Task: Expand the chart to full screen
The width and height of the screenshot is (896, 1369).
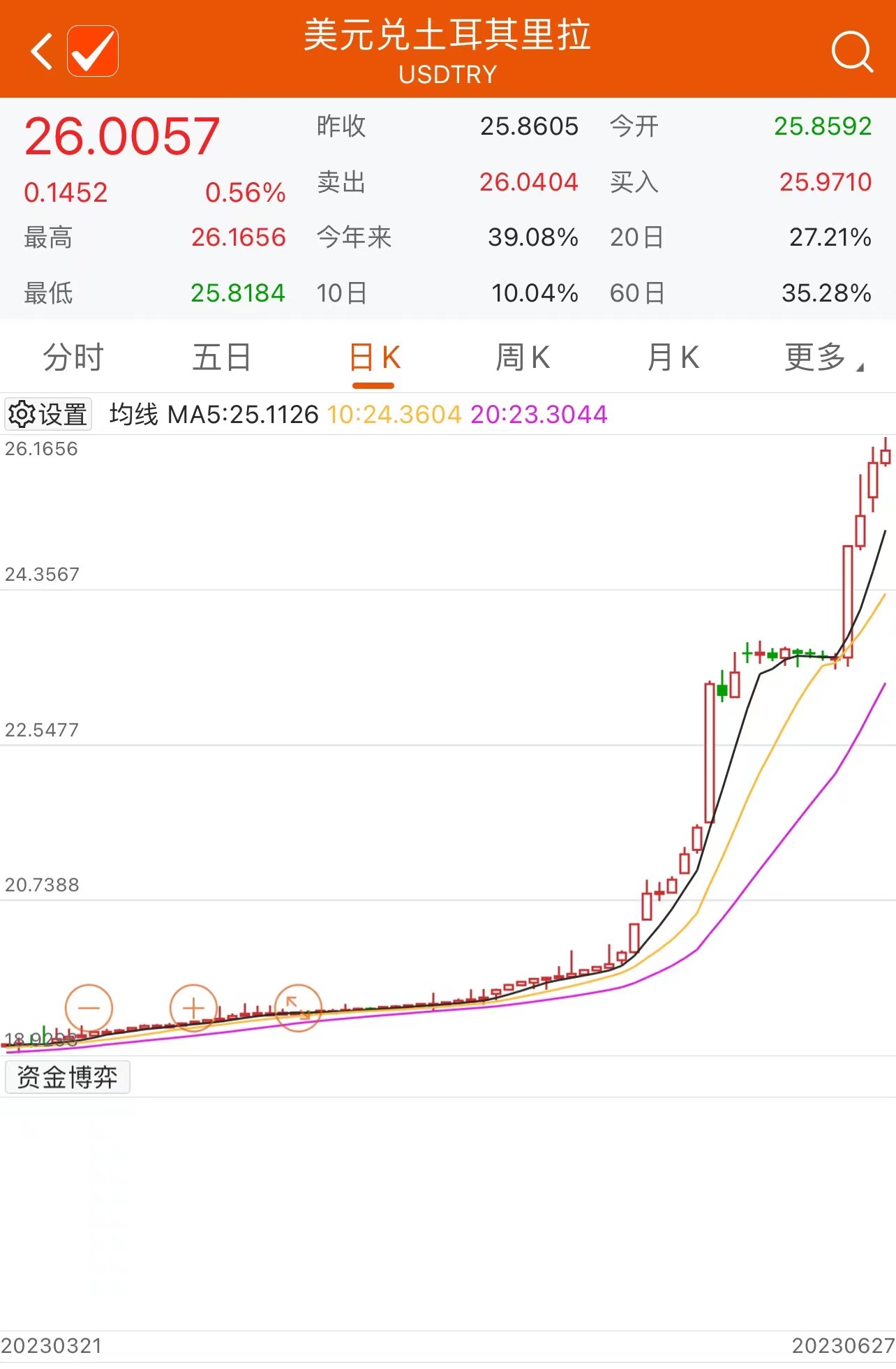Action: coord(298,1008)
